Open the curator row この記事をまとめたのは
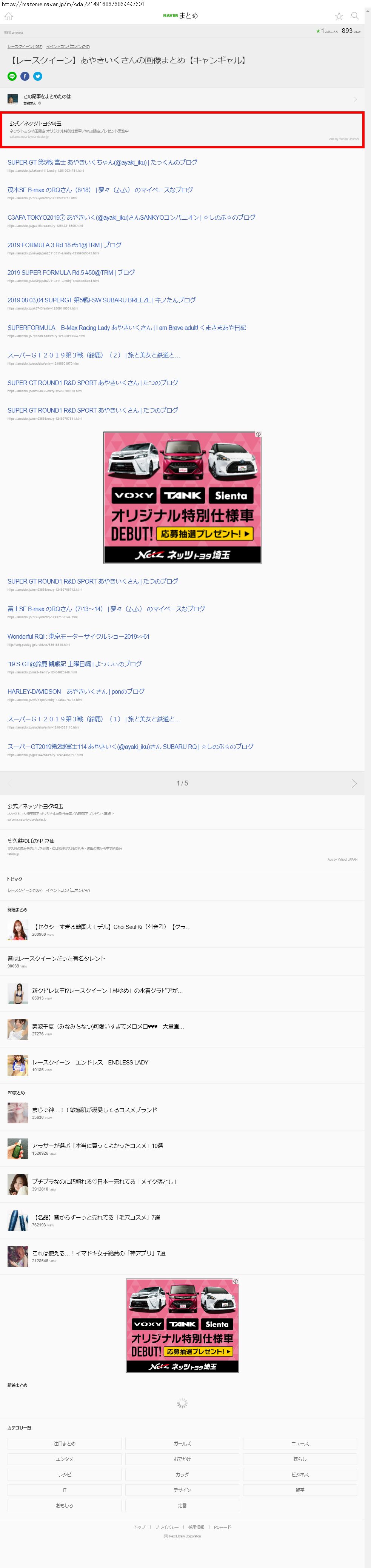This screenshot has height=1568, width=371. coord(182,99)
